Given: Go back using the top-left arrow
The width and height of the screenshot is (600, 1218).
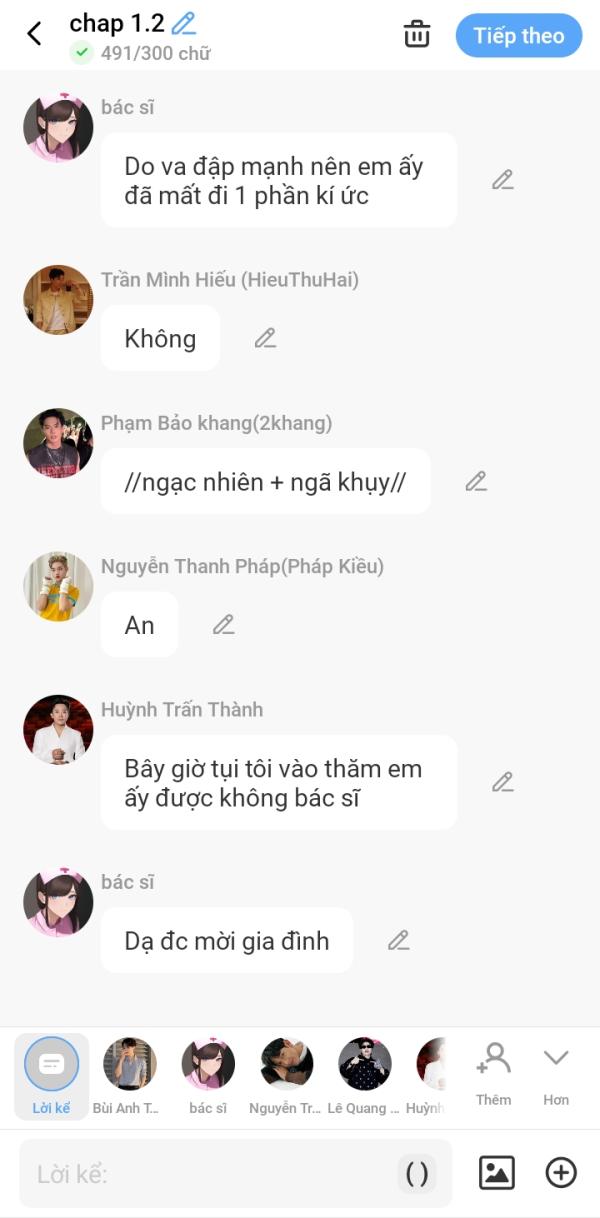Looking at the screenshot, I should coord(34,34).
